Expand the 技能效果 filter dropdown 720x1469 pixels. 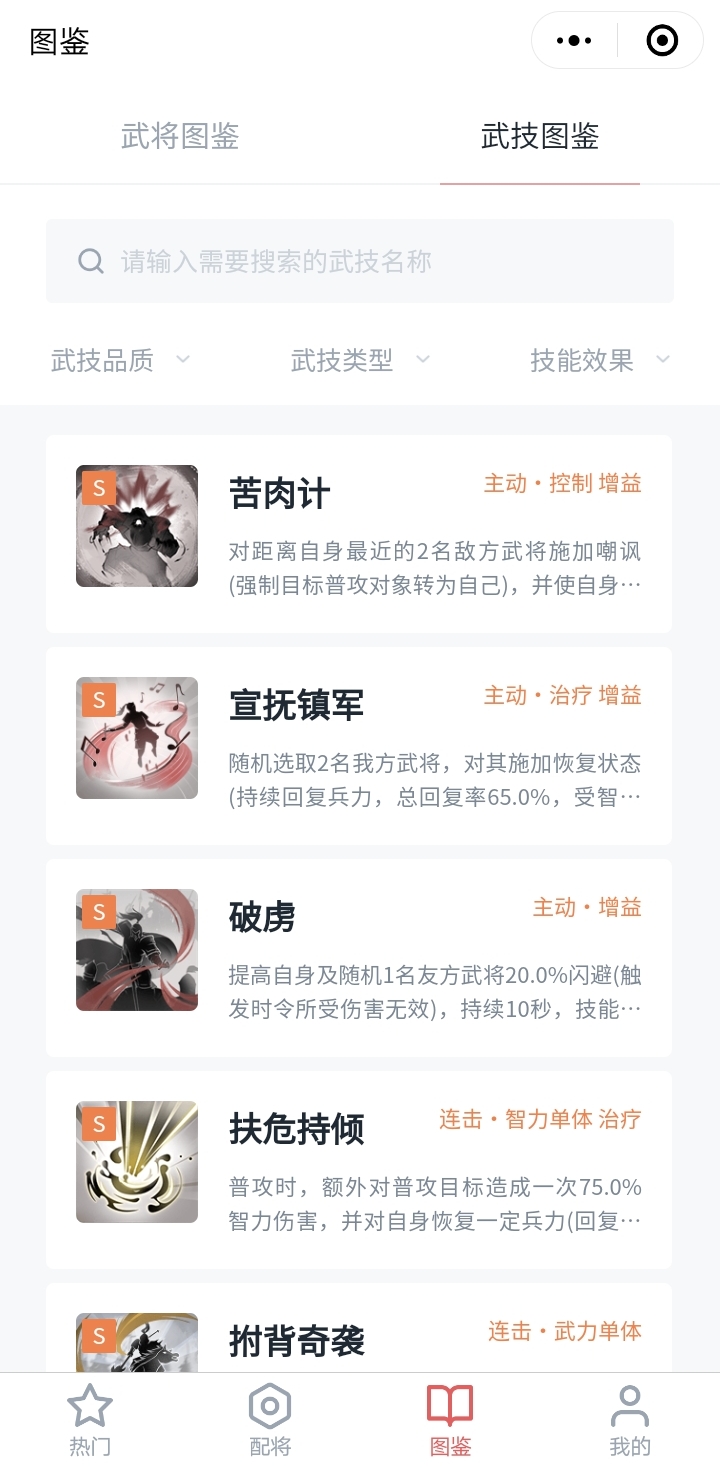[600, 360]
